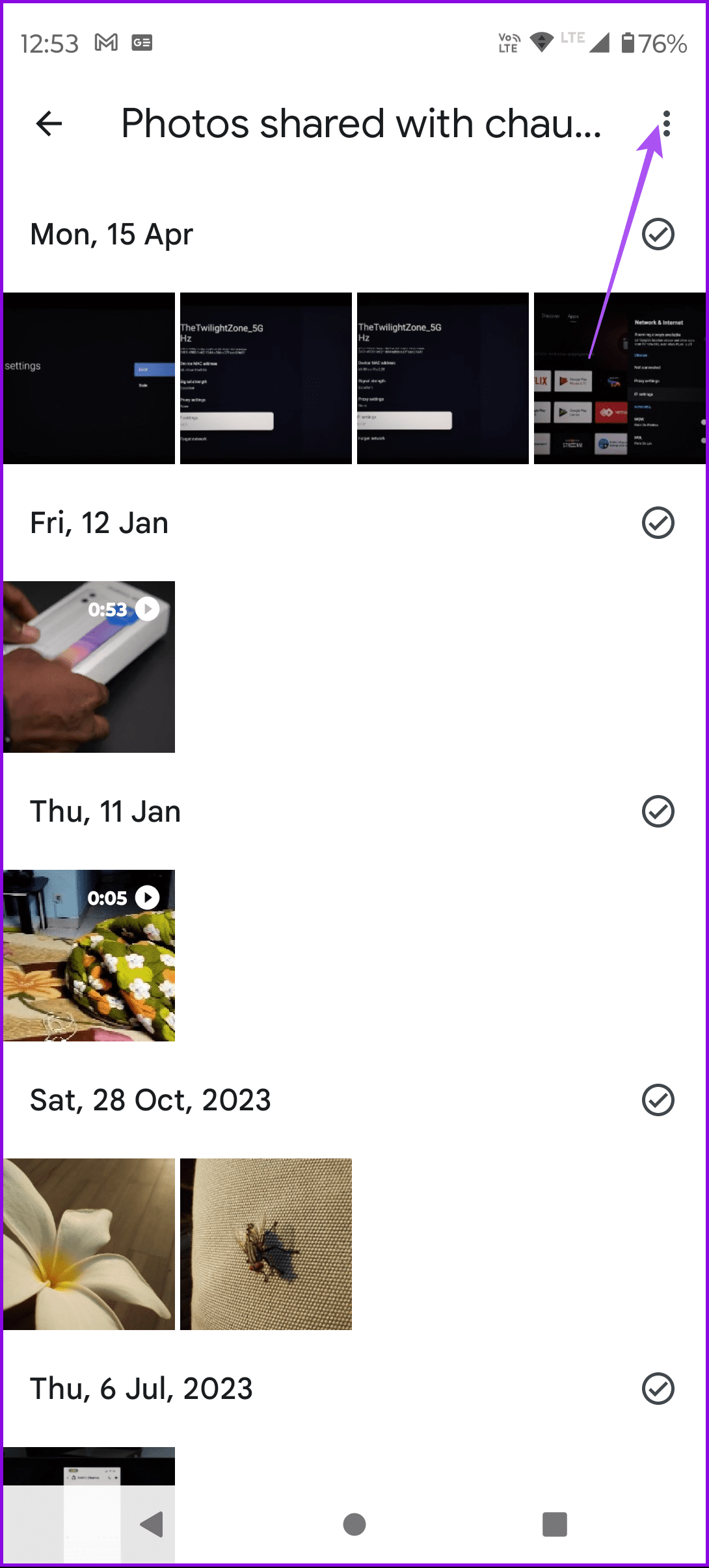The image size is (709, 1568).
Task: Select all photos from Thu, 11 Jan
Action: coord(658,811)
